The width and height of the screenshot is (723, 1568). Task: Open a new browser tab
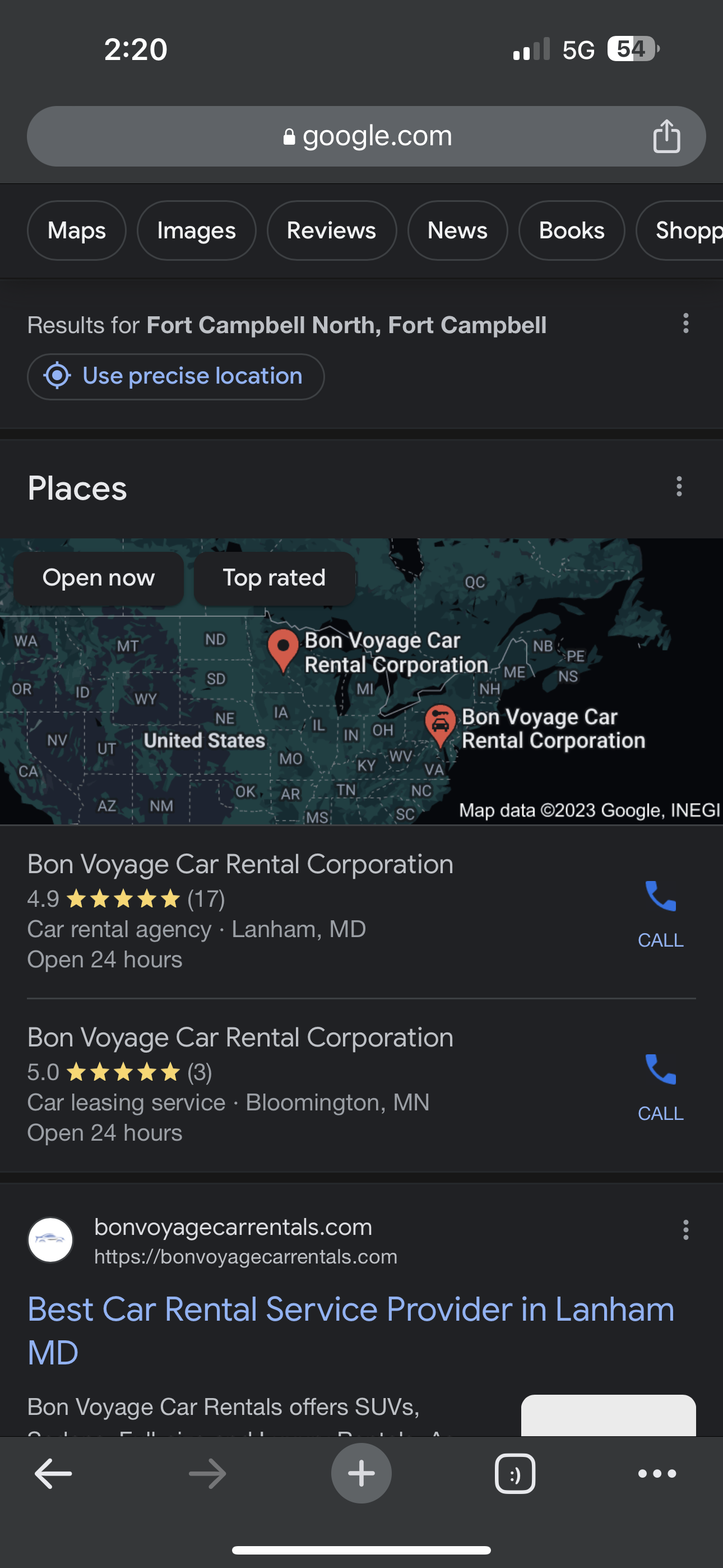click(x=361, y=1474)
